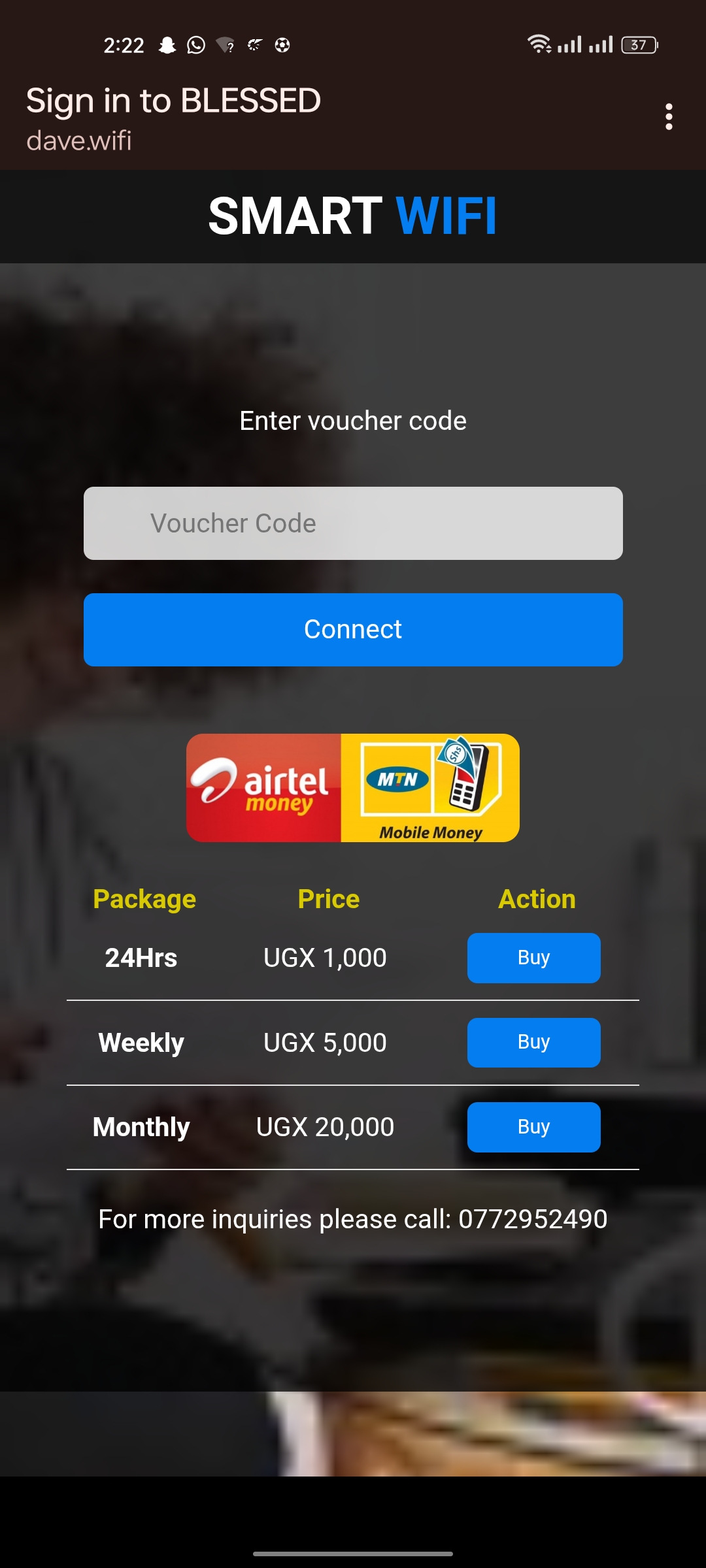Image resolution: width=706 pixels, height=1568 pixels.
Task: Click the soundcloud-style icon near the clock
Action: point(254,46)
